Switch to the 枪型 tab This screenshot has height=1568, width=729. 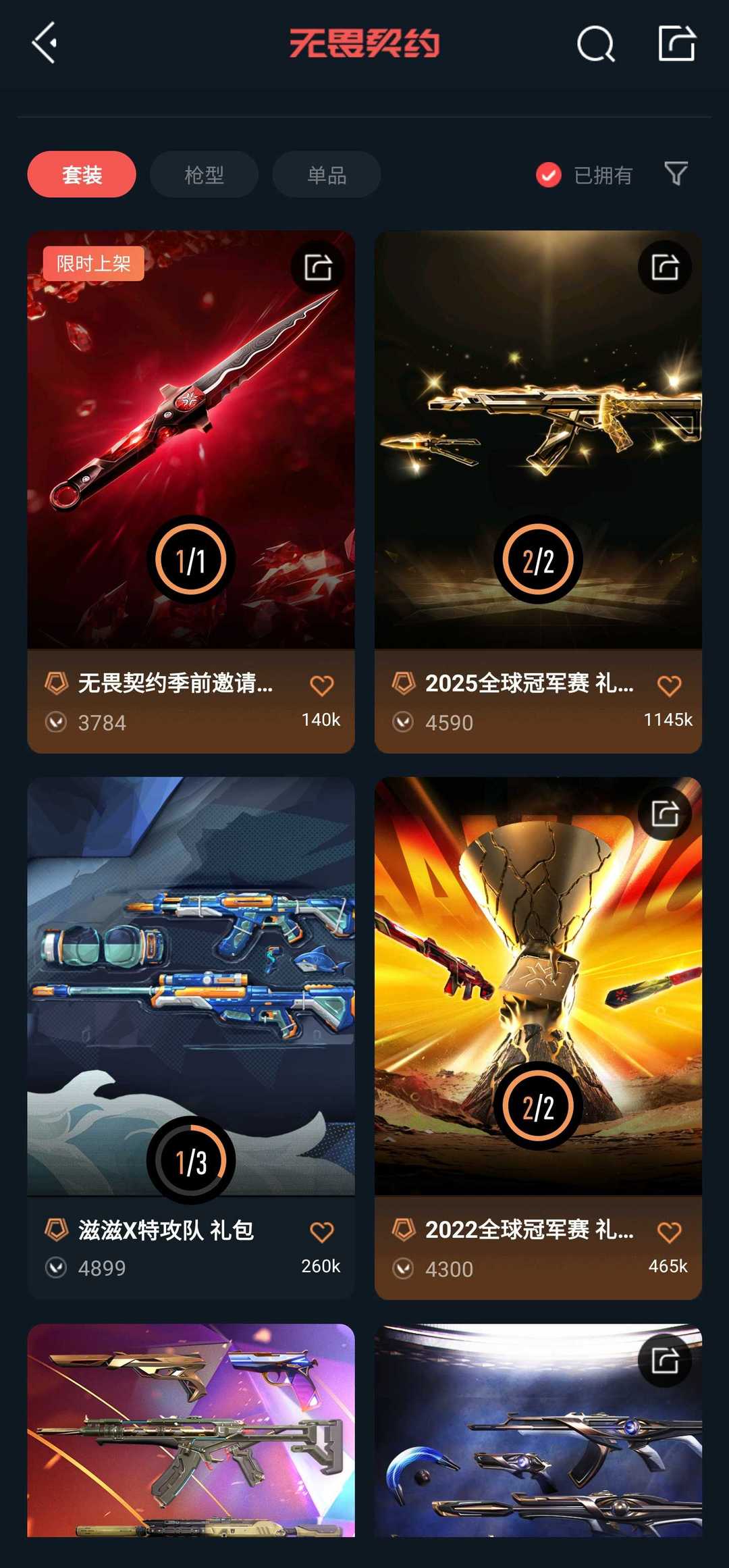[x=203, y=174]
